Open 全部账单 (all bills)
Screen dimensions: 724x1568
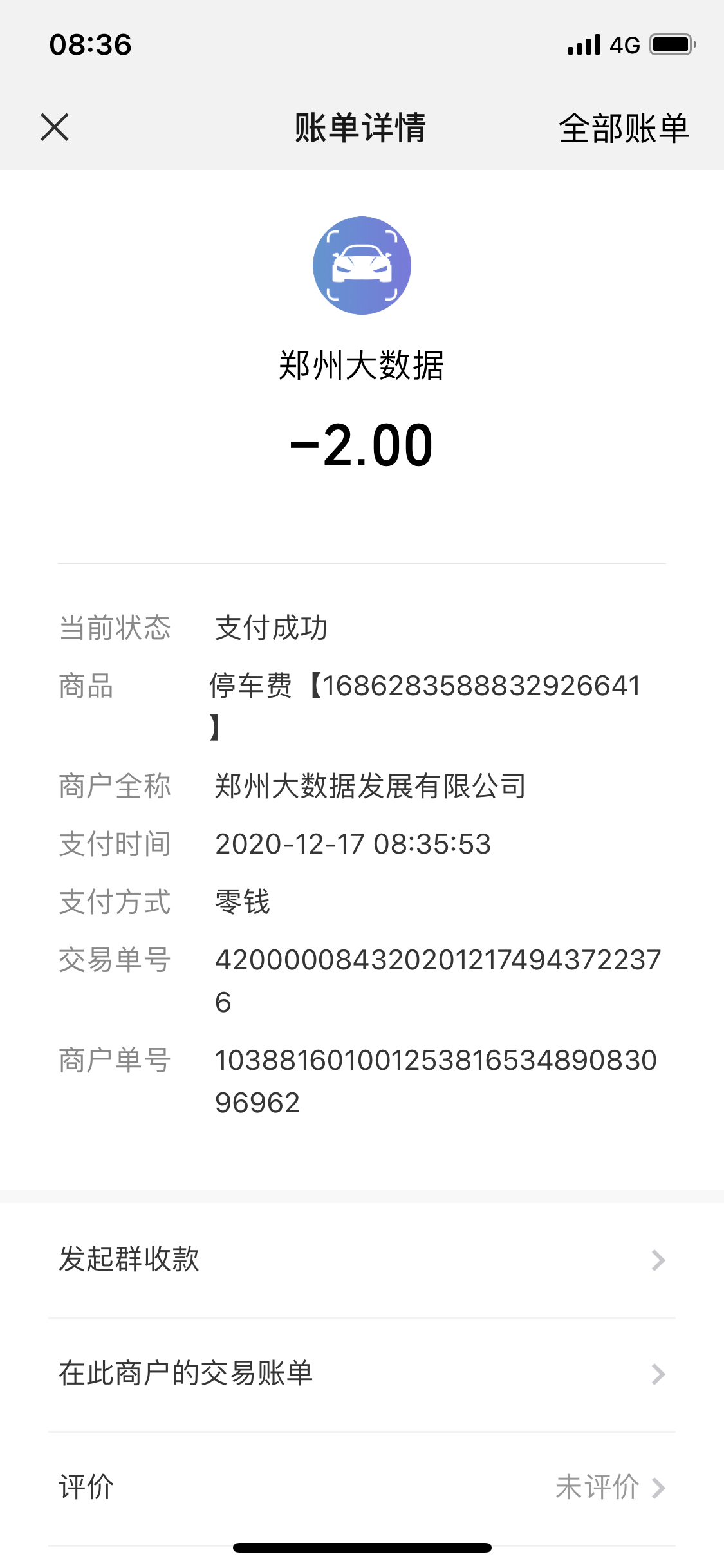click(x=624, y=128)
